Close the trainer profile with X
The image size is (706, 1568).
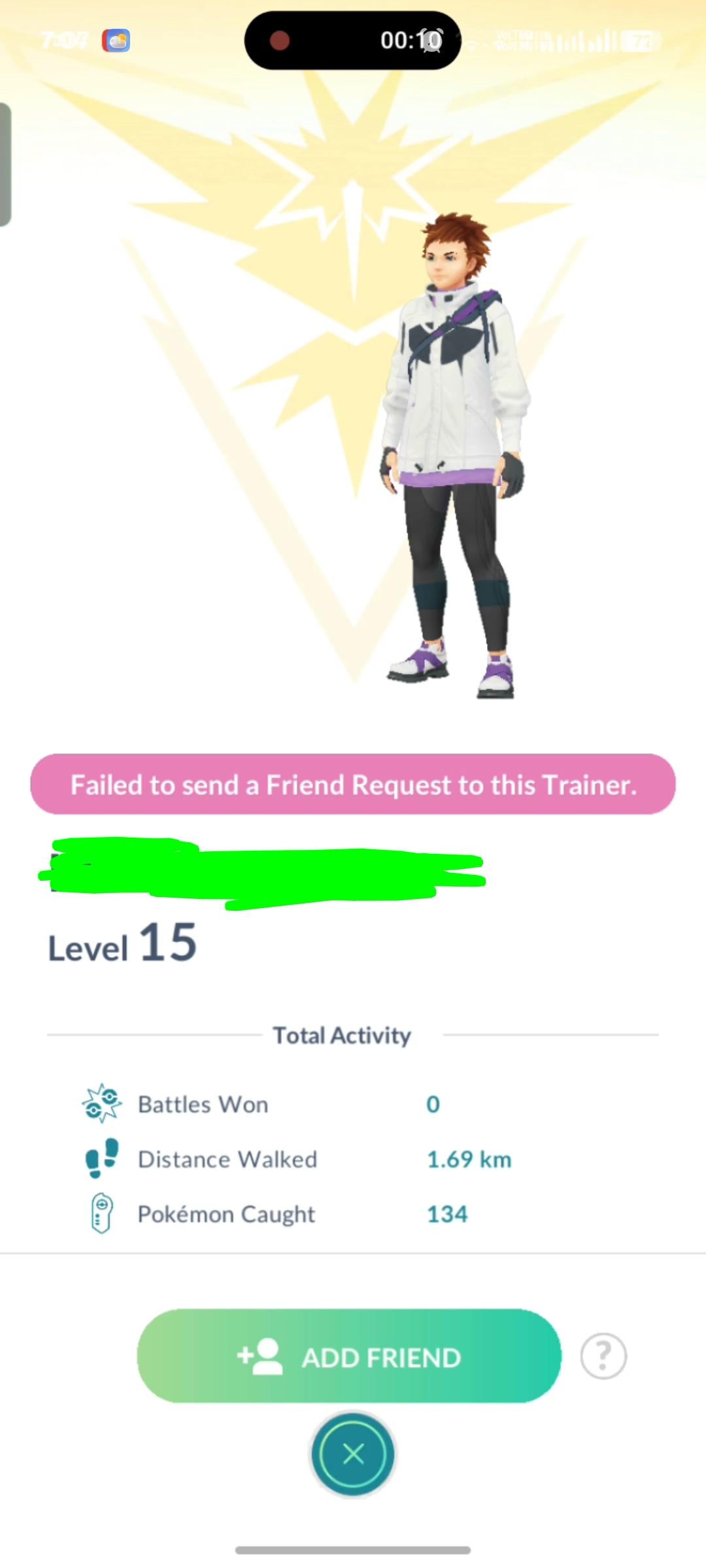[353, 1454]
